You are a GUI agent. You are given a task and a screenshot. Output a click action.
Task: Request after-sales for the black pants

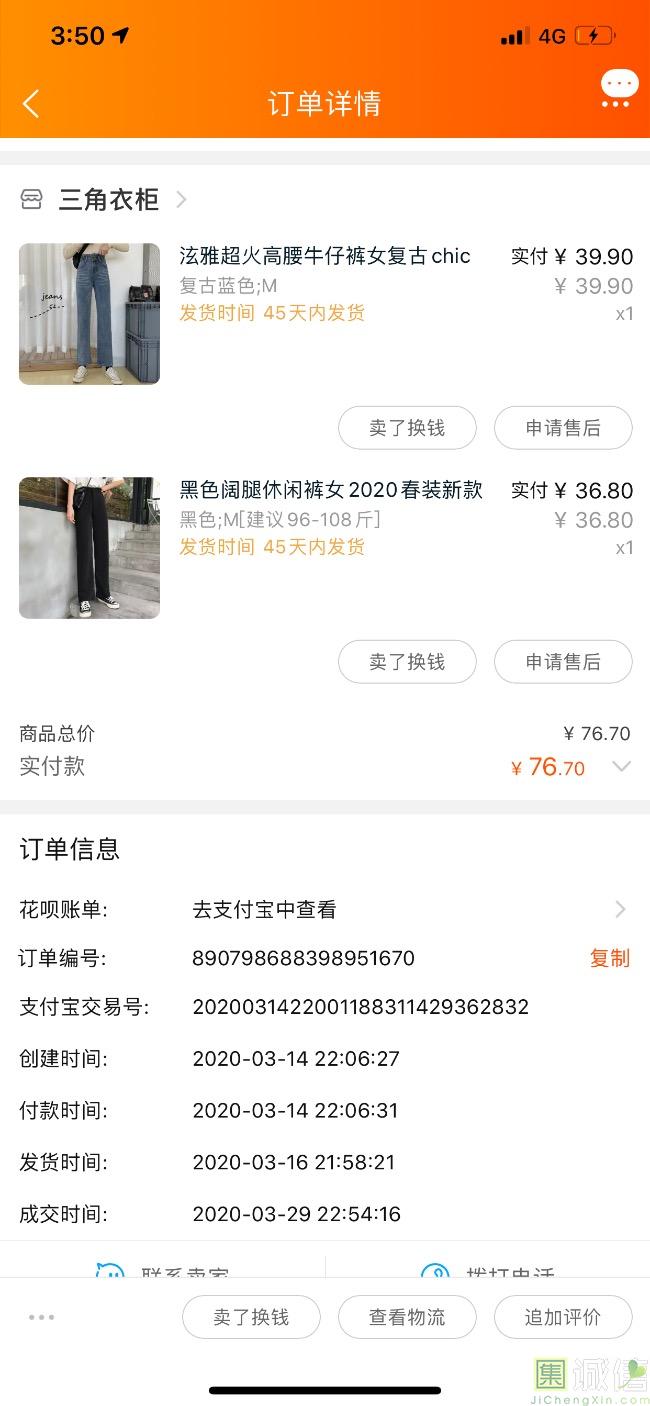click(563, 662)
